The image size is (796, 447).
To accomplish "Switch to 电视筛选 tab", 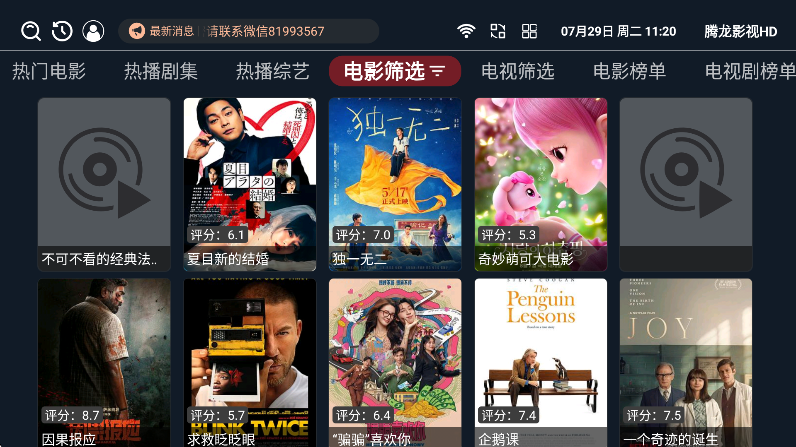I will pos(518,71).
